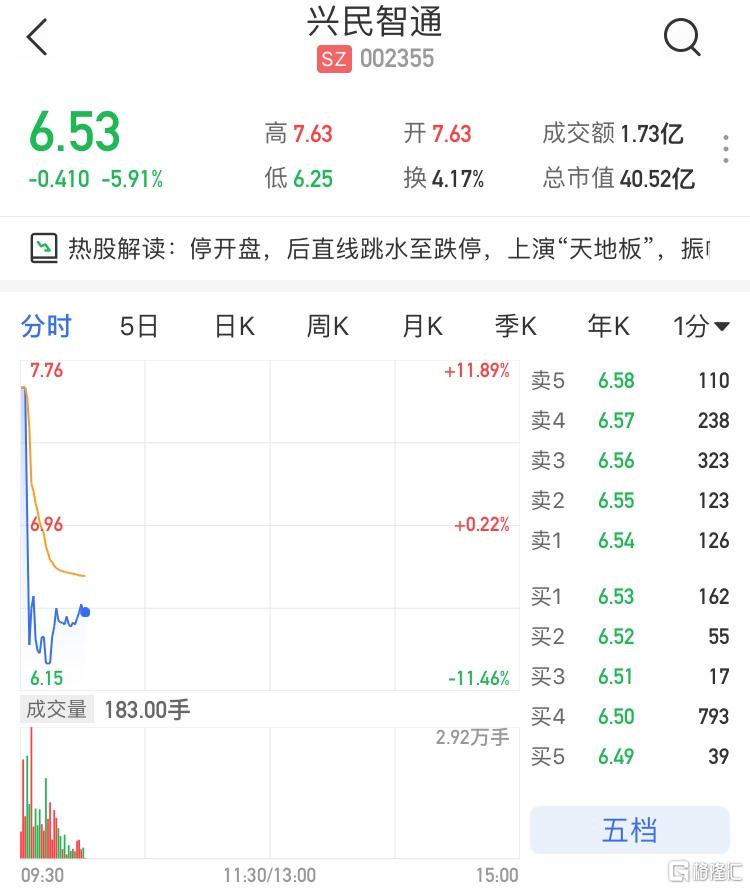Expand the 1分 interval dropdown
Screen dimensions: 750x889
700,326
